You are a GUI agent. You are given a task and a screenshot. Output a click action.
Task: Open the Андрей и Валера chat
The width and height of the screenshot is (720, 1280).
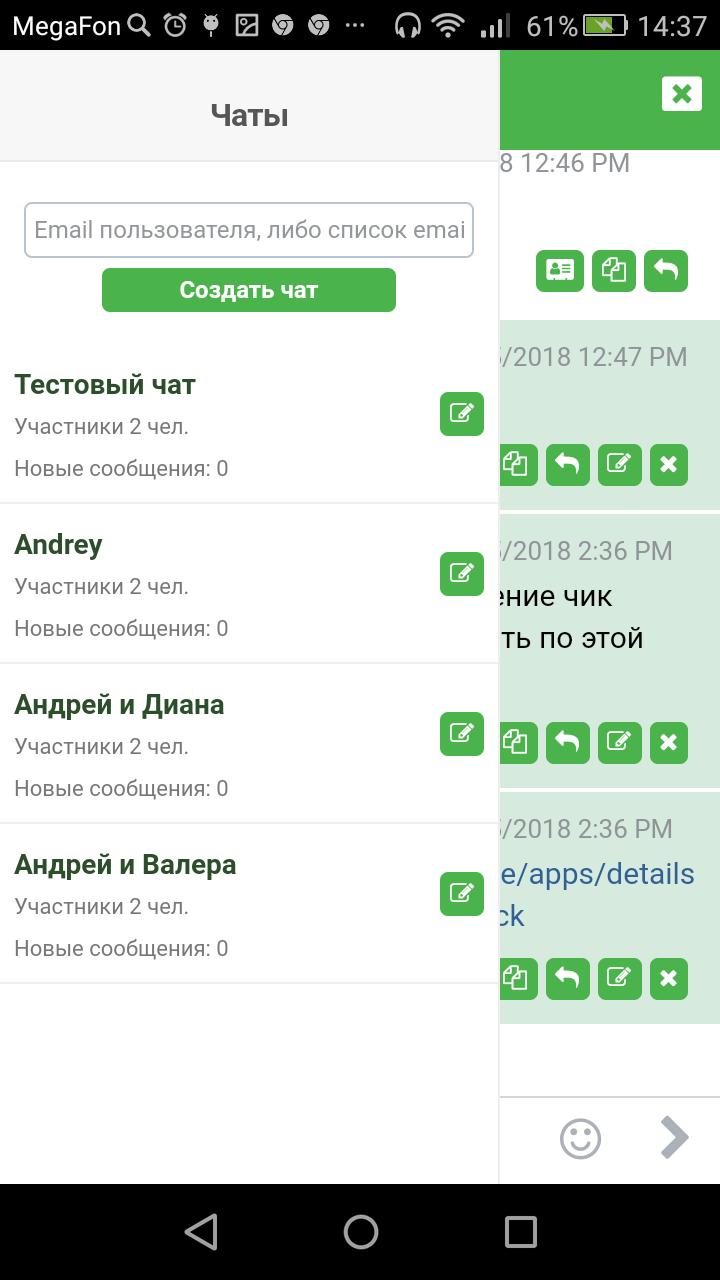tap(125, 865)
